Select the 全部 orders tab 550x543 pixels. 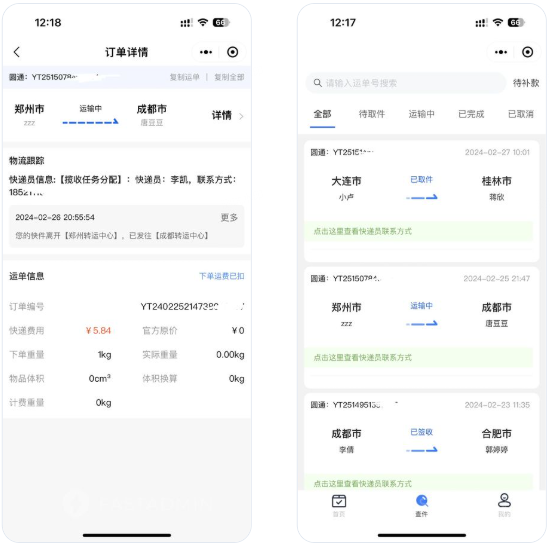(x=322, y=114)
